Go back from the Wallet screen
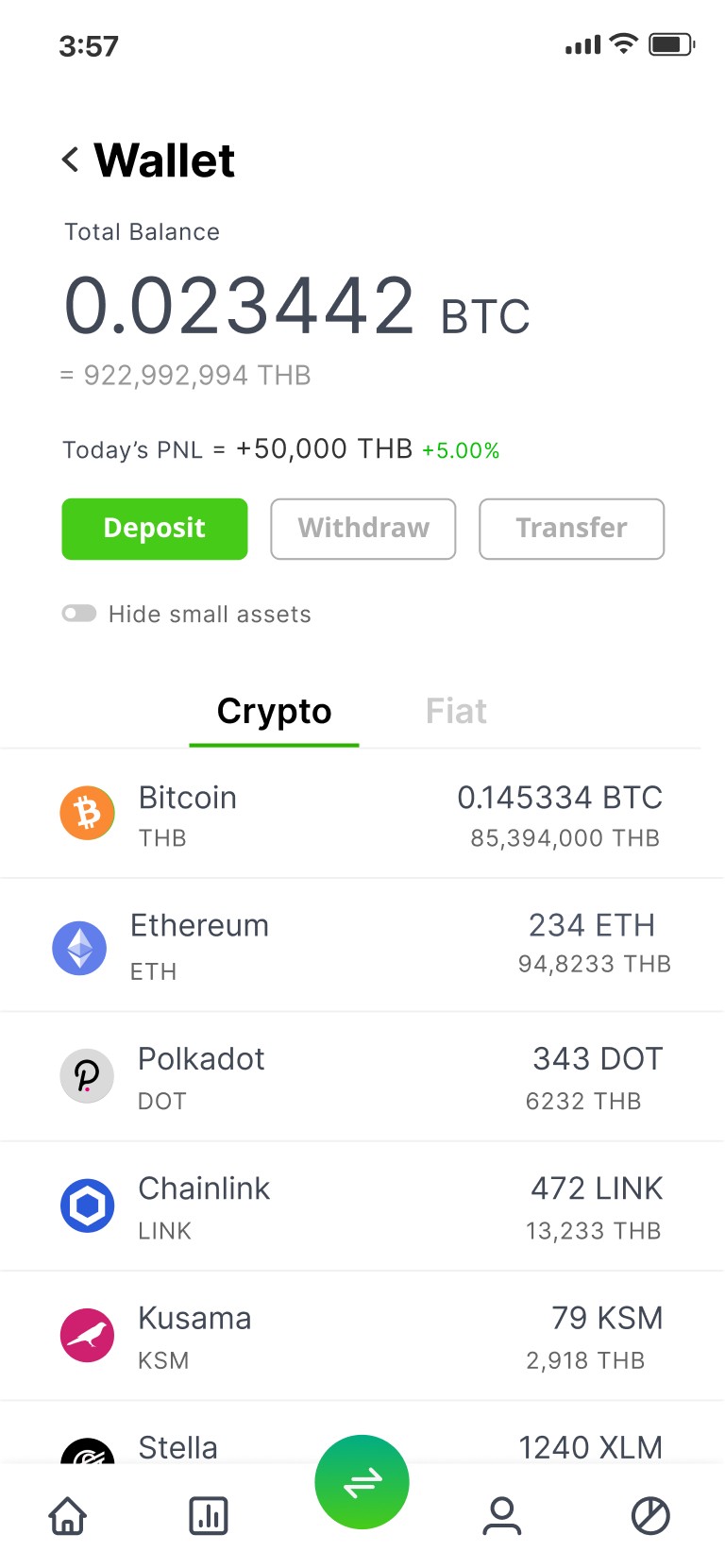725x1568 pixels. (x=71, y=160)
